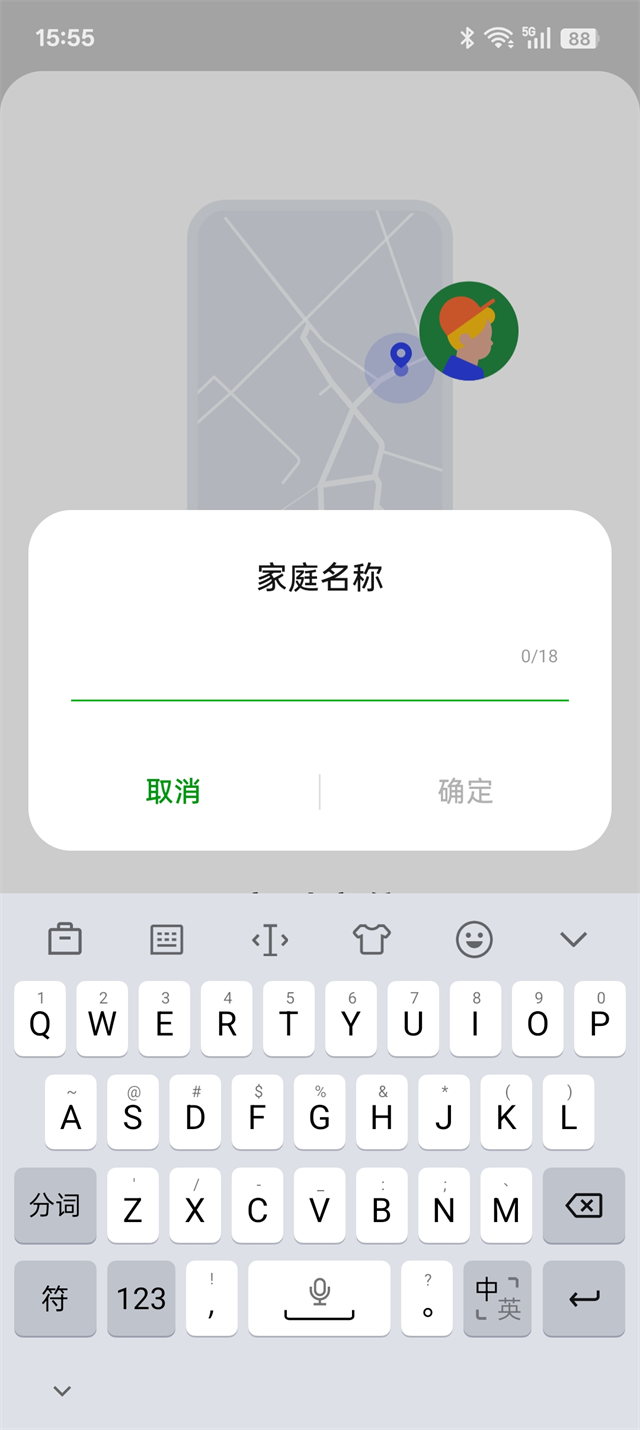Switch to the 符 symbols keyboard
Image resolution: width=640 pixels, height=1430 pixels.
point(55,1298)
